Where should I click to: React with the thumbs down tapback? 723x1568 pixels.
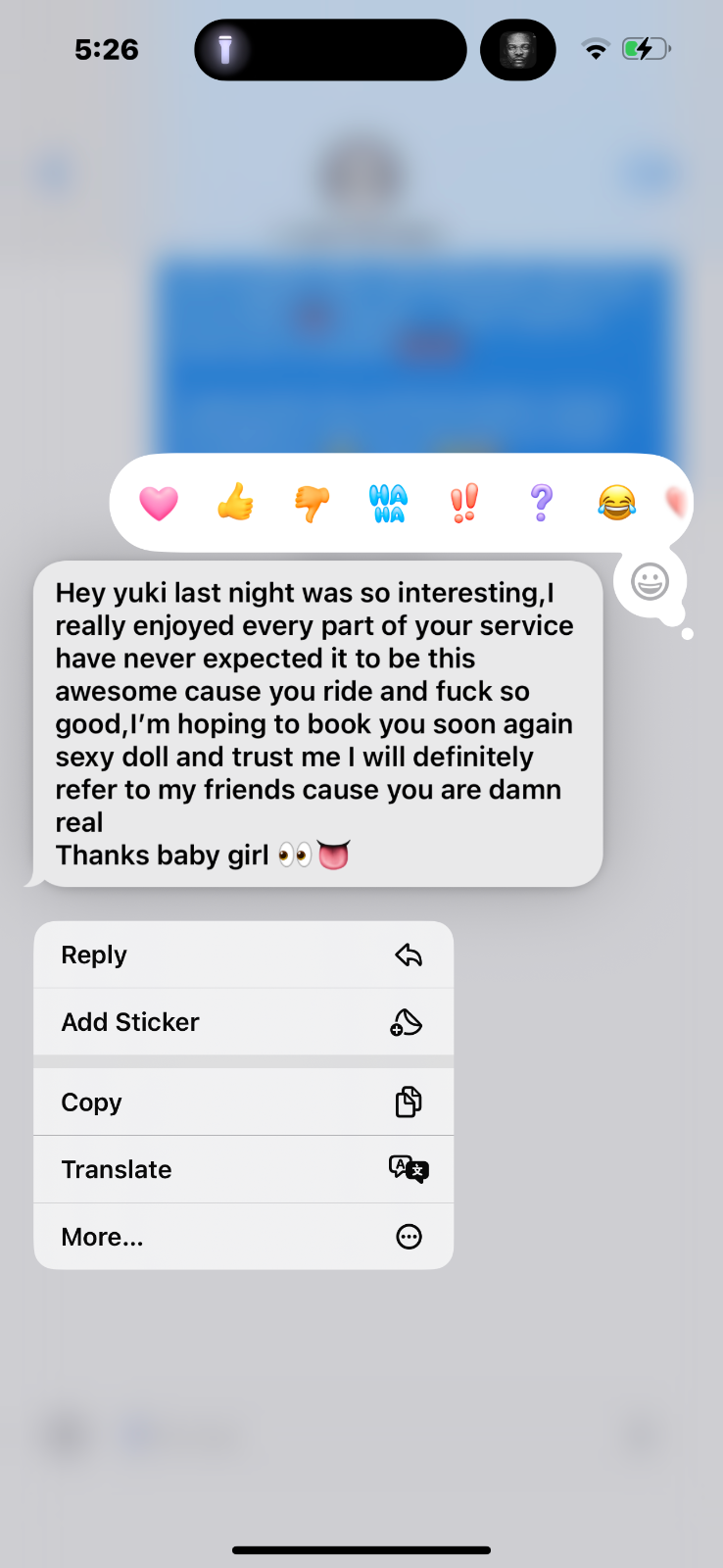[x=312, y=503]
